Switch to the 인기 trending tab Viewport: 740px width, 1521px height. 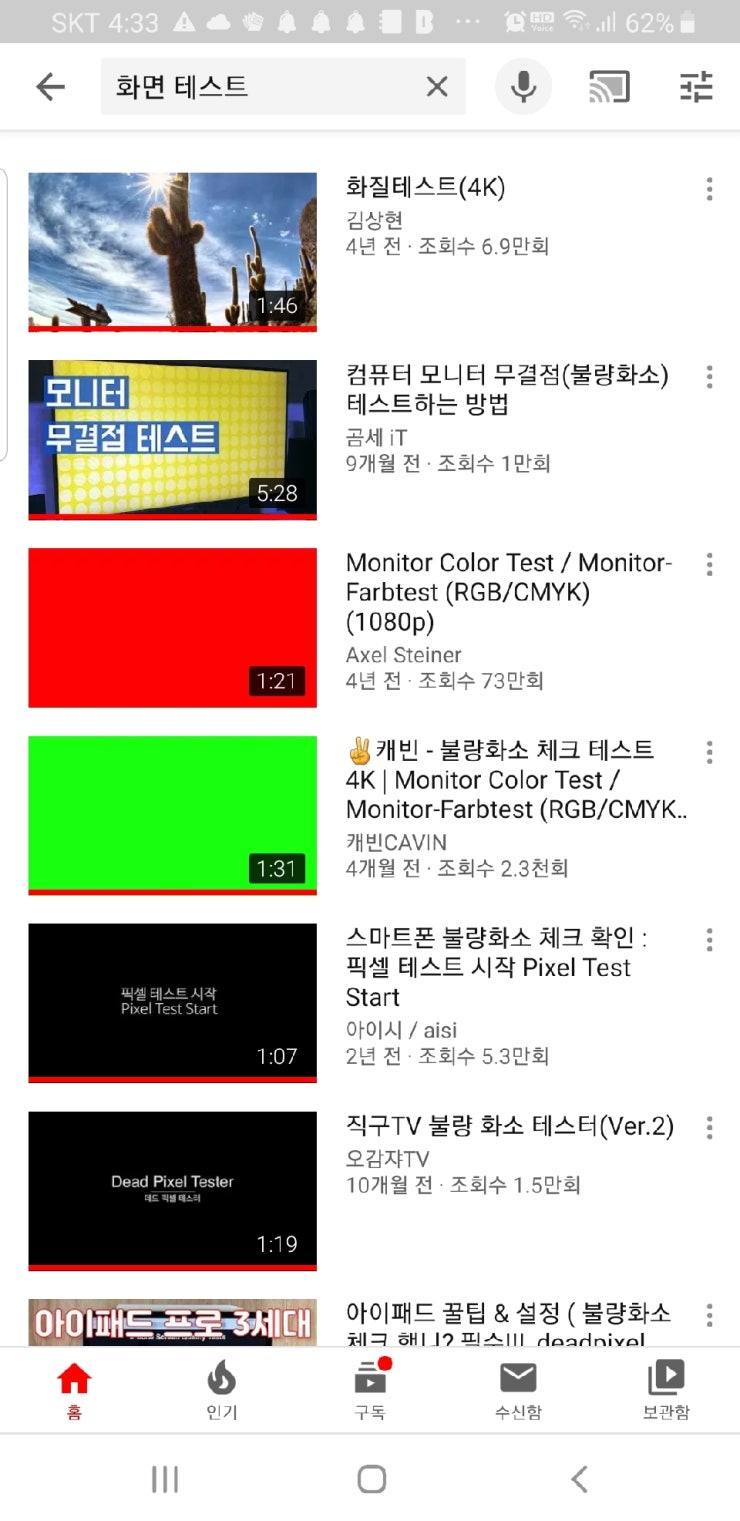click(x=221, y=1390)
